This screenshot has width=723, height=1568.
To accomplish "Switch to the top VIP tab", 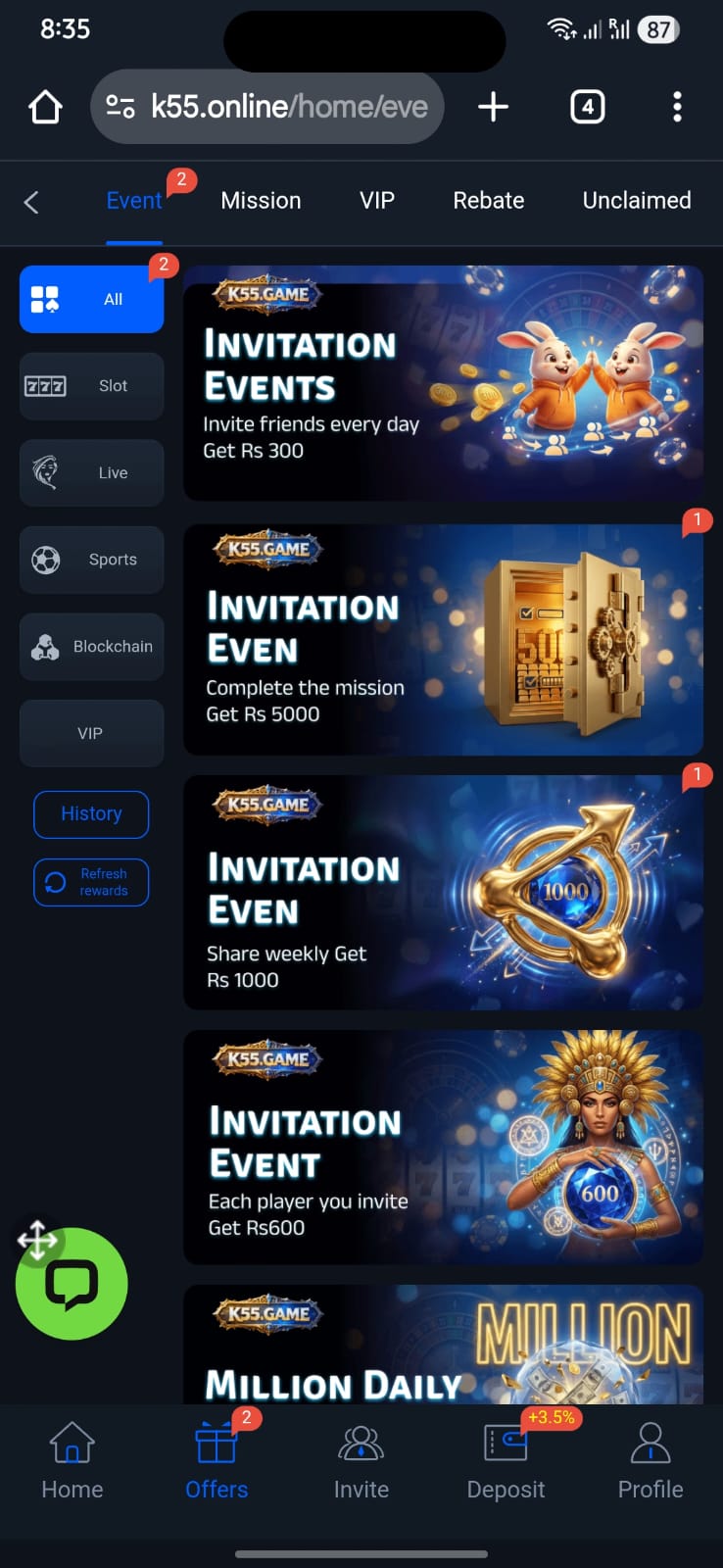I will pos(376,201).
